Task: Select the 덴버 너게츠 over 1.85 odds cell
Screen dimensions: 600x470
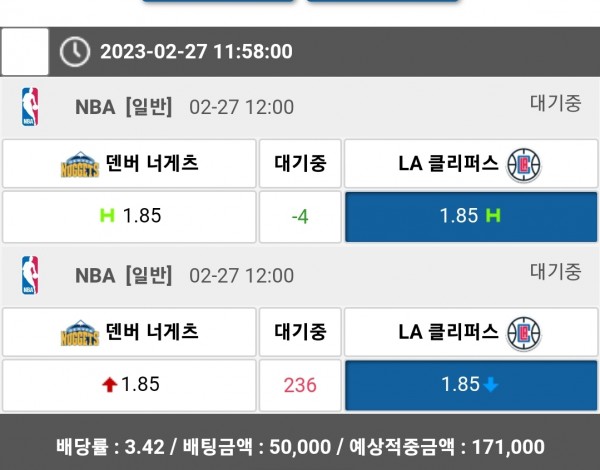Action: pyautogui.click(x=129, y=385)
